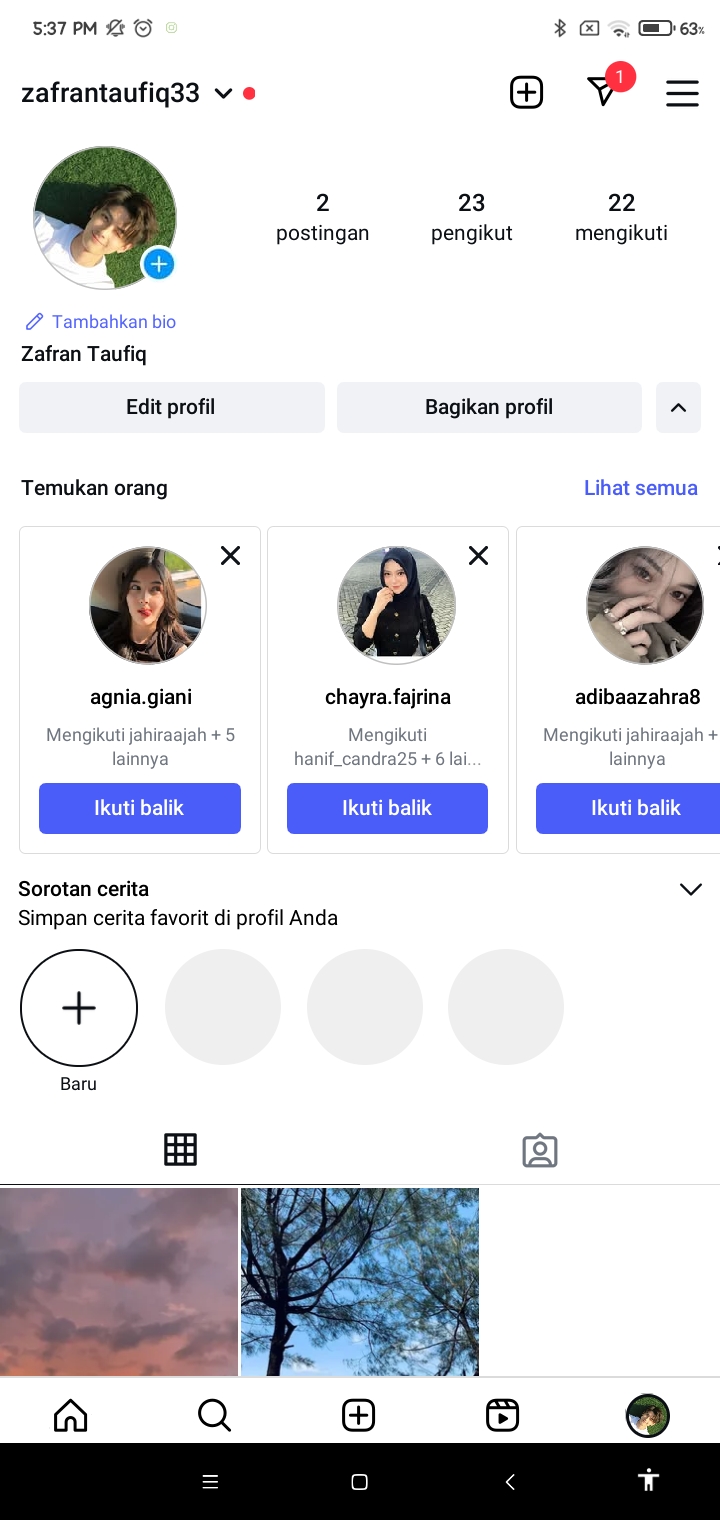Screen dimensions: 720x1520
Task: Switch to the tagged photos tab
Action: 539,1151
